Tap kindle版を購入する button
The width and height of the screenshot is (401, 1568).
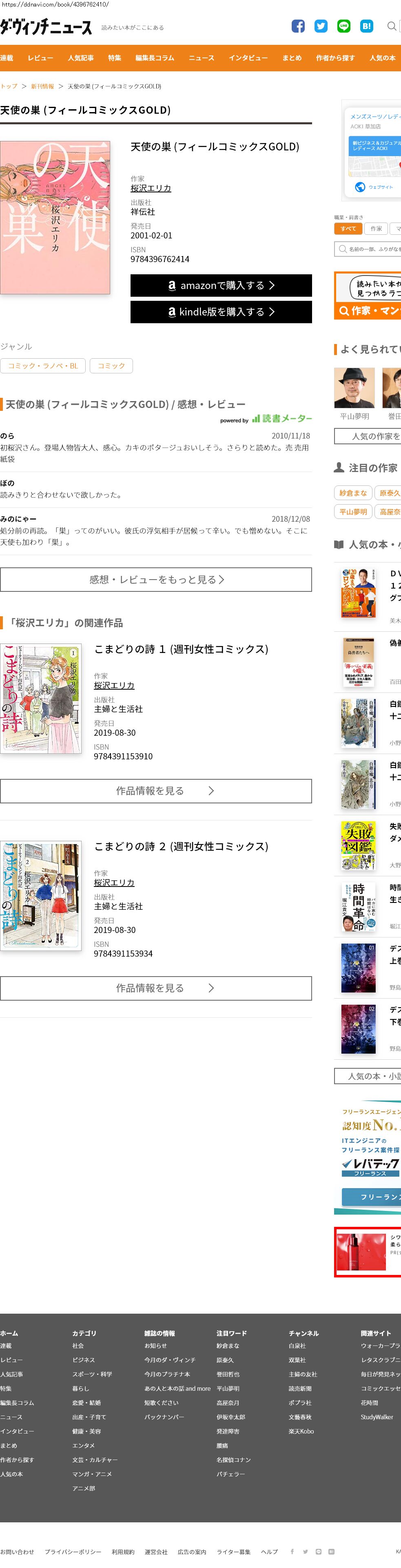coord(221,312)
